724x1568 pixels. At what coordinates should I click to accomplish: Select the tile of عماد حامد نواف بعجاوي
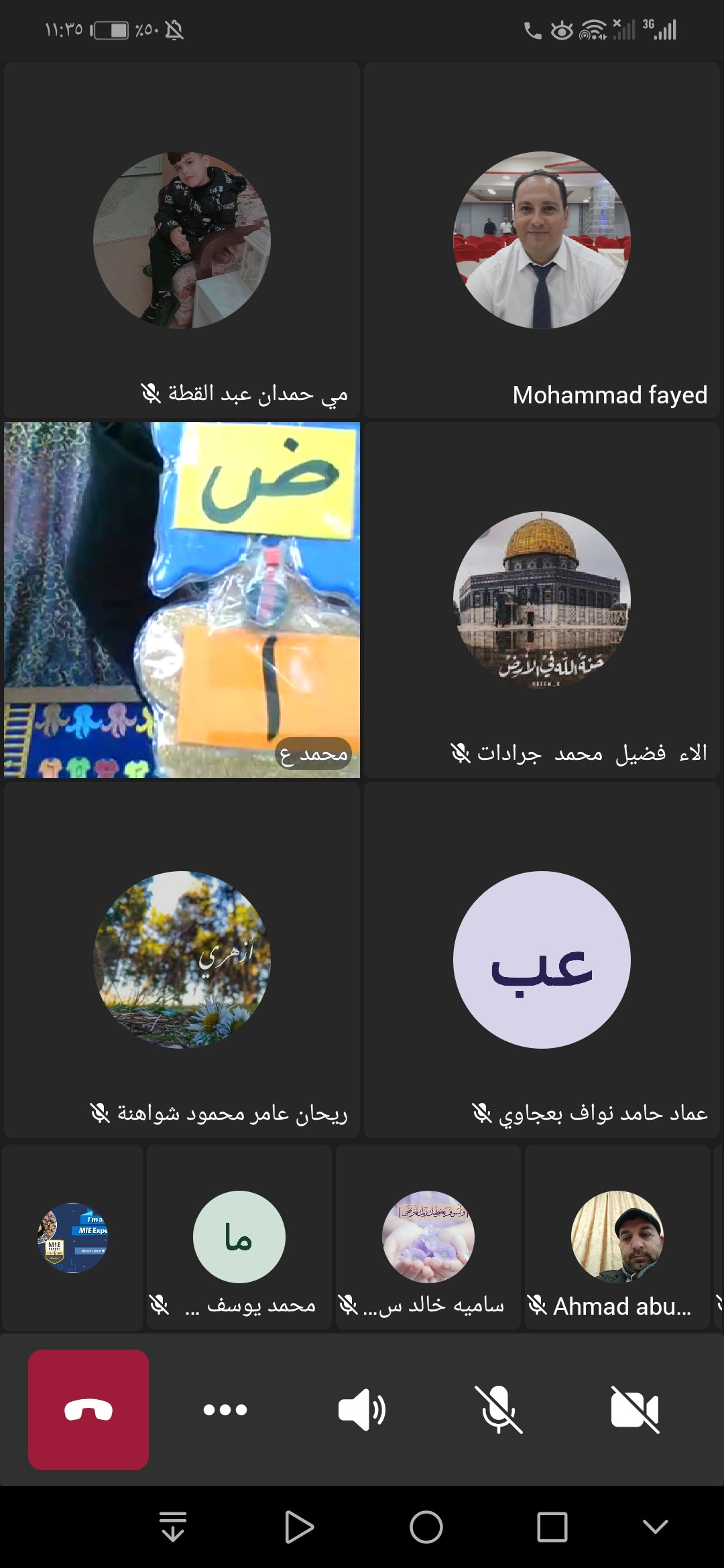click(542, 960)
